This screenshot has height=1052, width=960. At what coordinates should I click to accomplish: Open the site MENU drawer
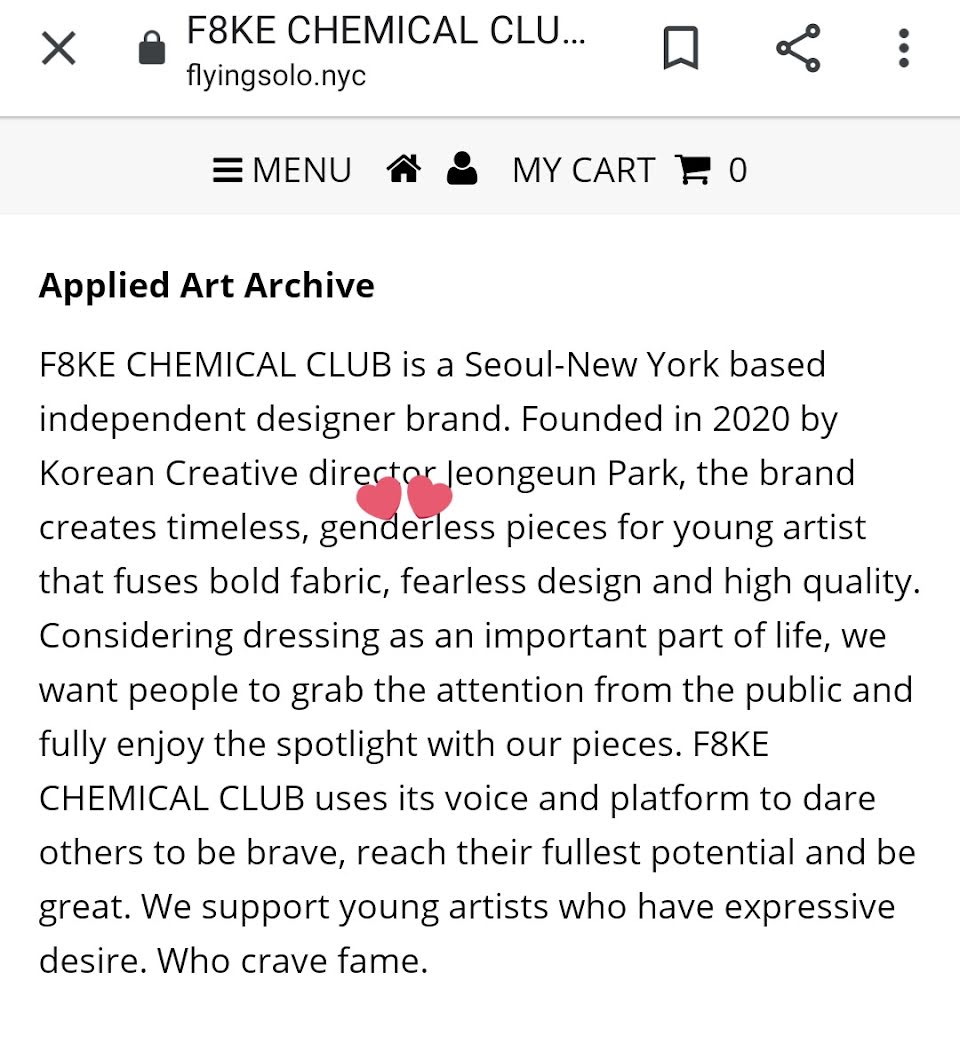[282, 170]
